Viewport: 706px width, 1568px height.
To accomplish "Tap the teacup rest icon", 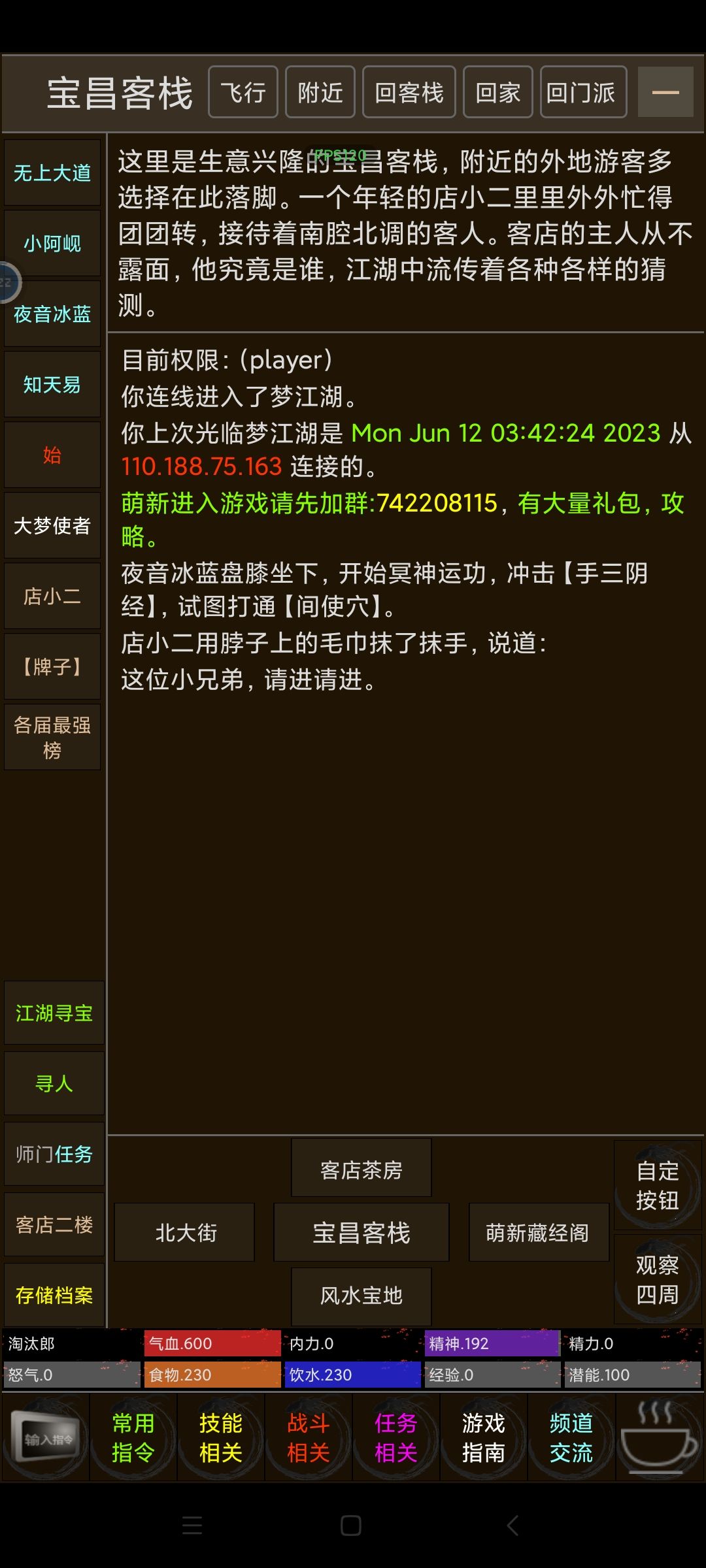I will click(659, 1437).
